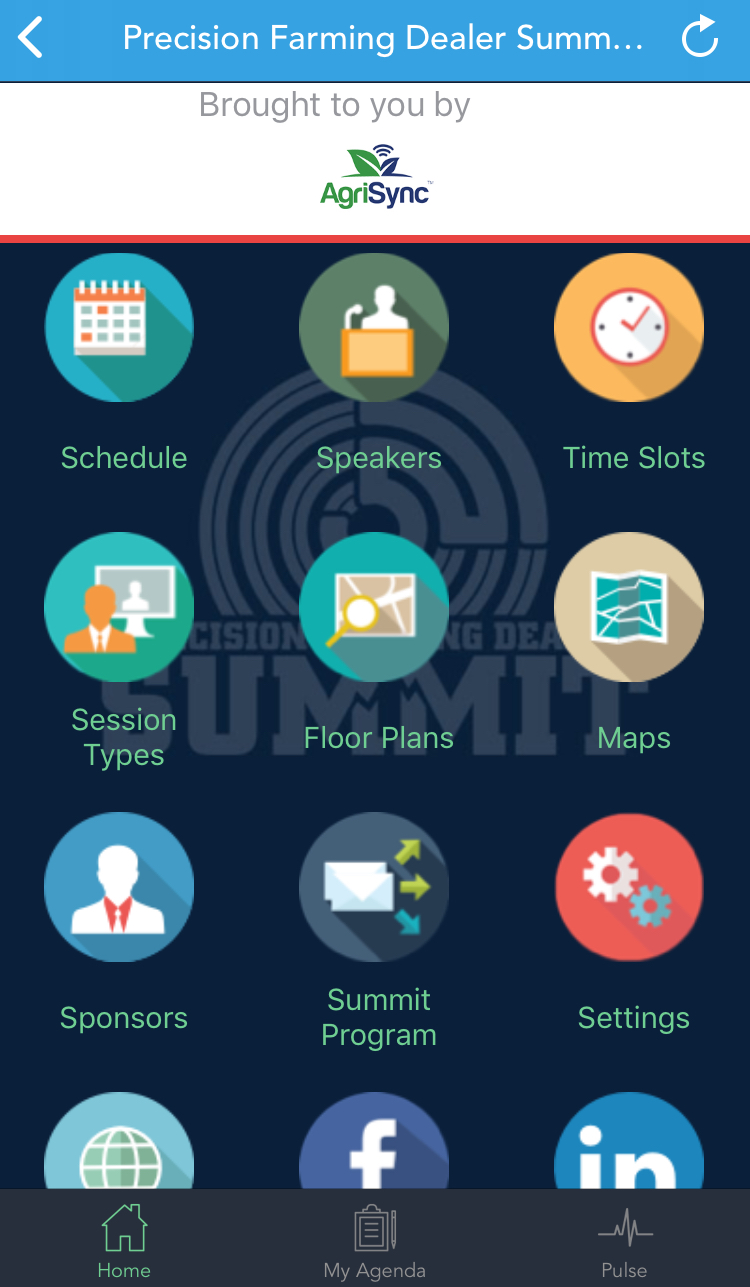Browse Session Types
Viewport: 750px width, 1287px height.
[120, 607]
